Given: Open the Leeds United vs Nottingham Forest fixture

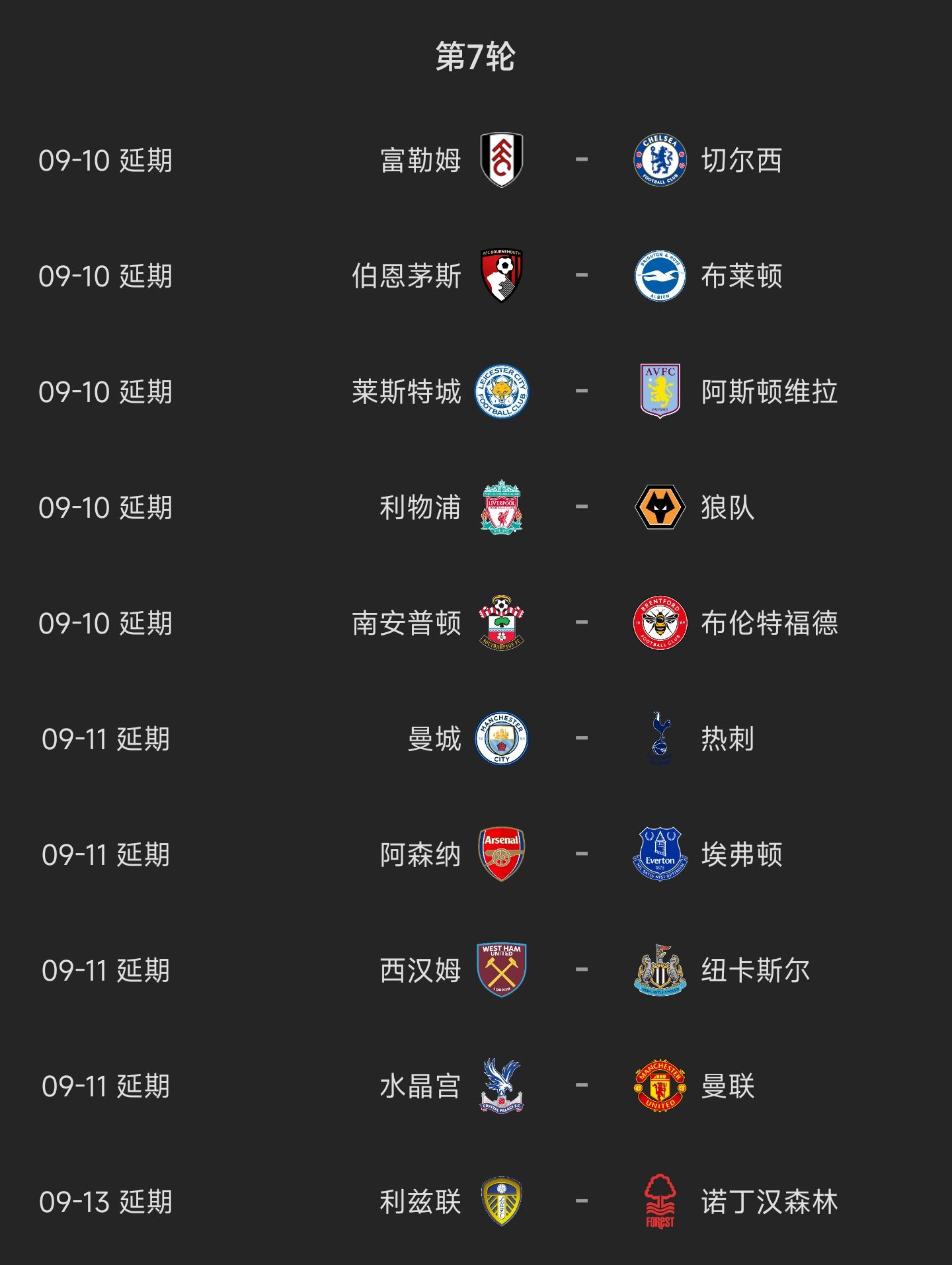Looking at the screenshot, I should click(580, 1202).
